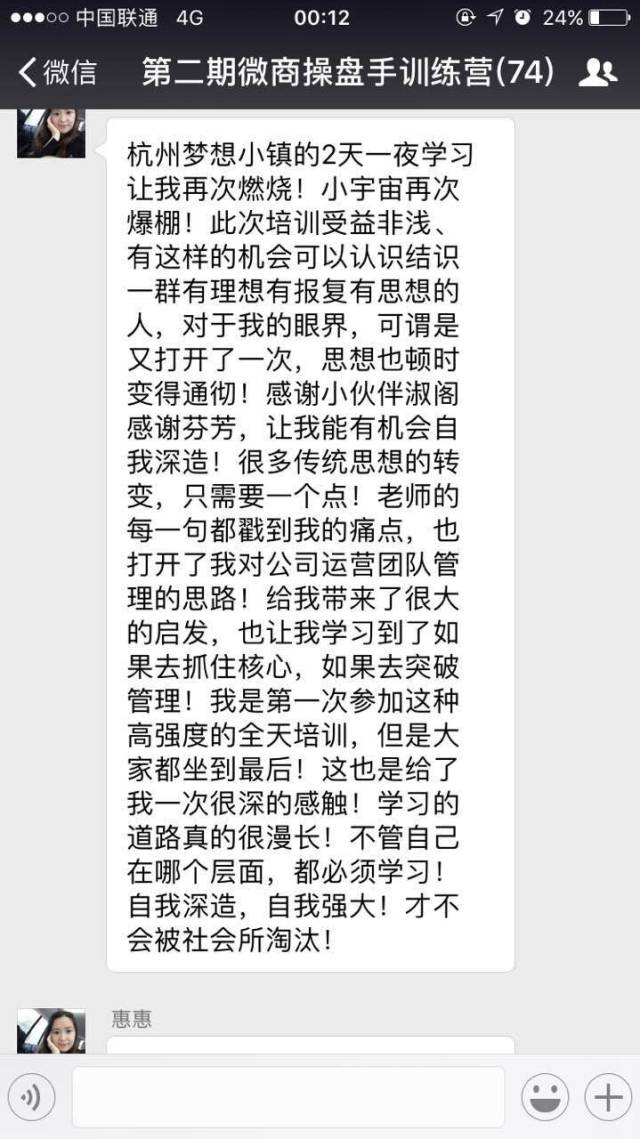Open the group members info icon
Viewport: 640px width, 1139px height.
(597, 73)
